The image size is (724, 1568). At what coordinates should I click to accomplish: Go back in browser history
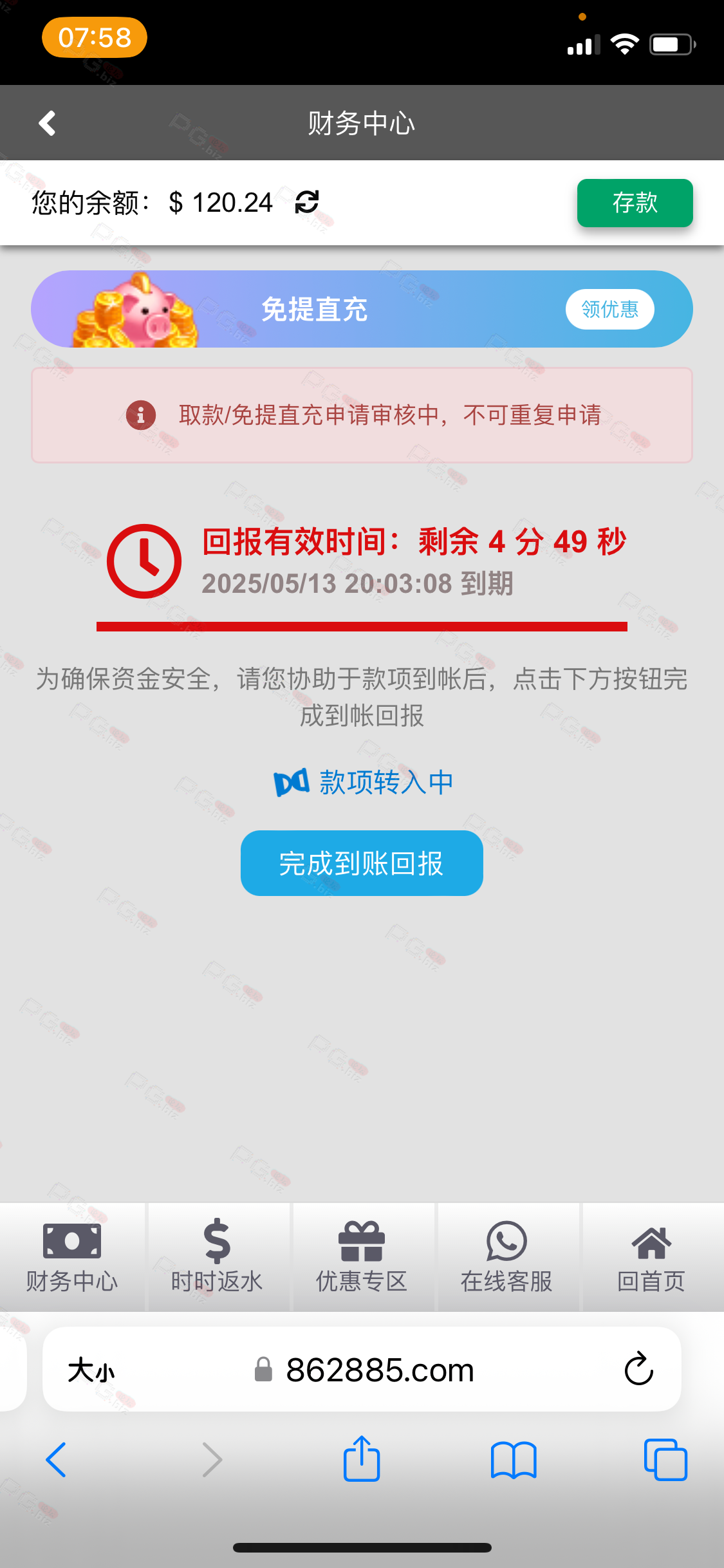pyautogui.click(x=56, y=1460)
